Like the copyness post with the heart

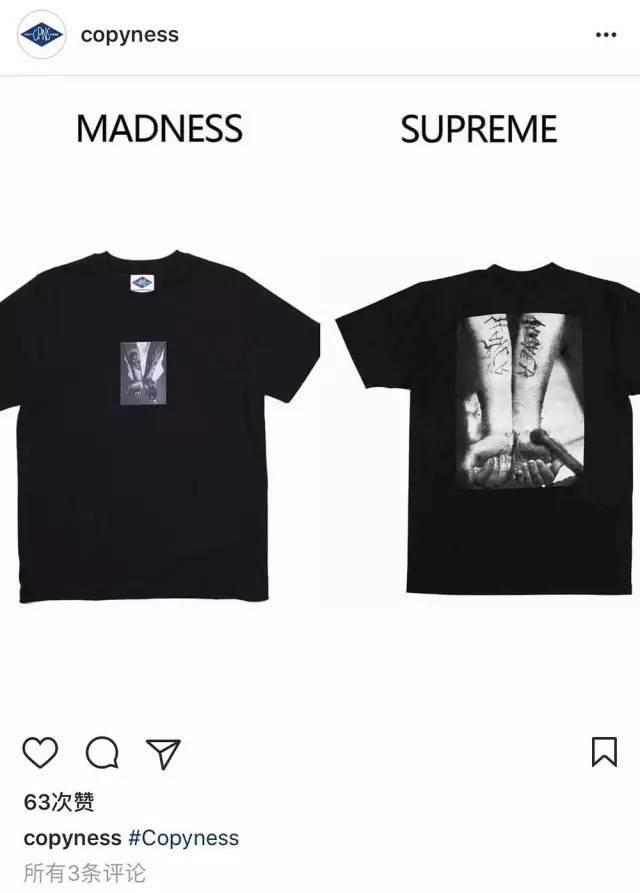coord(40,752)
